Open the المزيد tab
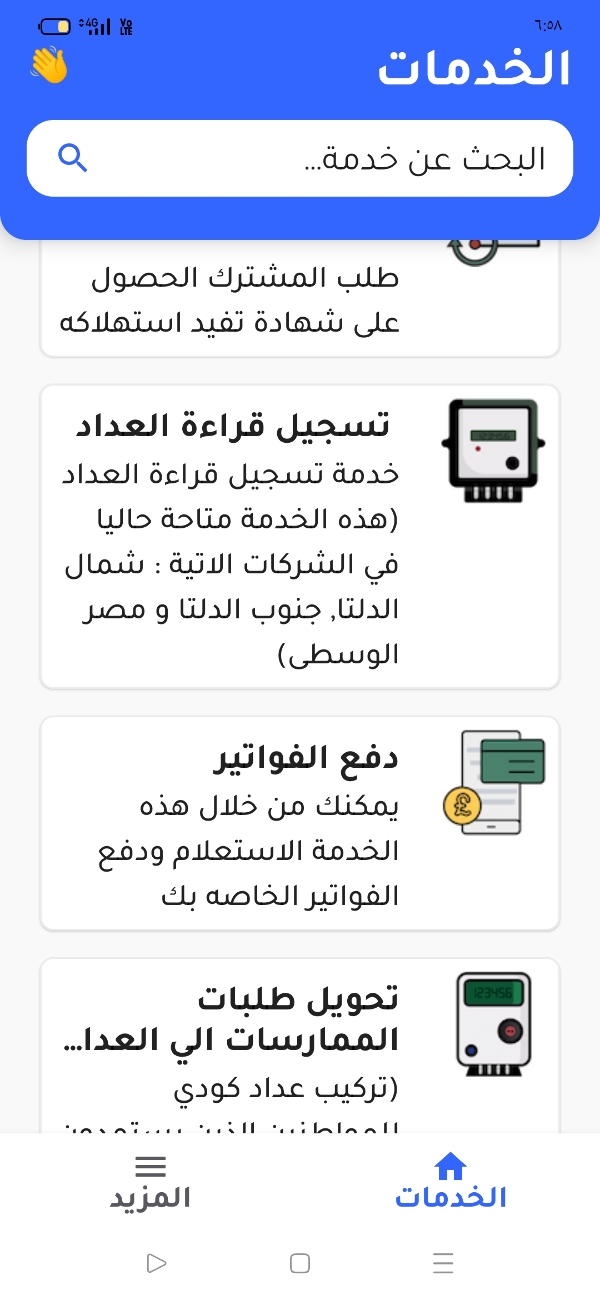600x1300 pixels. tap(150, 1183)
